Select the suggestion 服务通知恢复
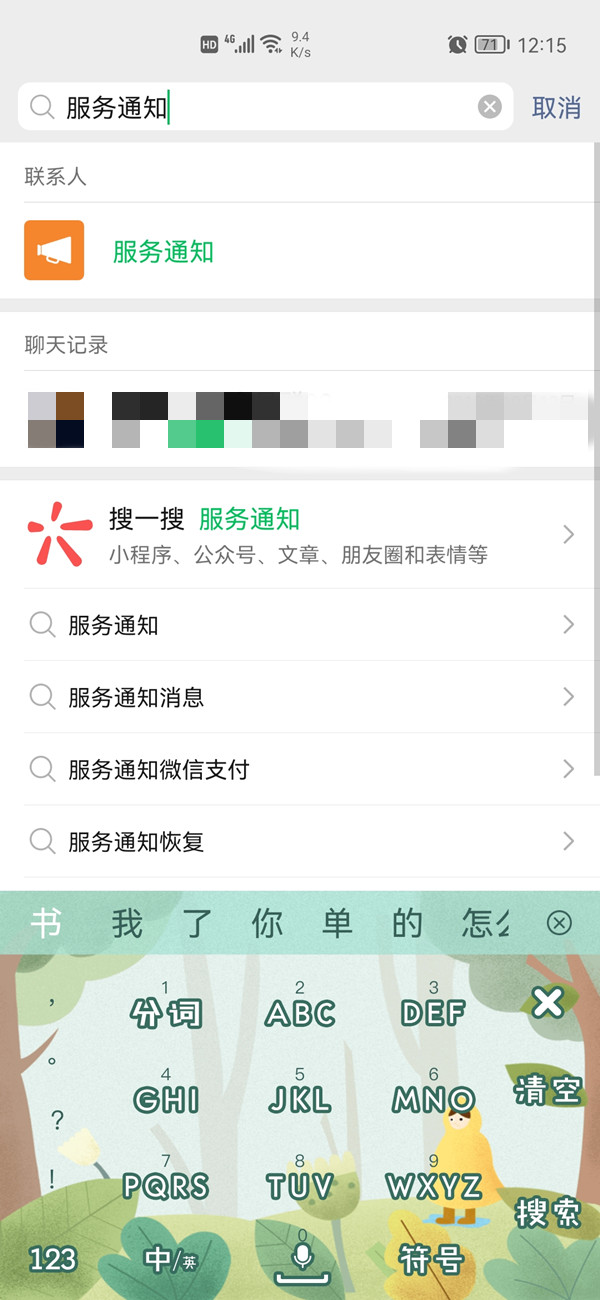Screen dimensions: 600x1300 tap(300, 841)
